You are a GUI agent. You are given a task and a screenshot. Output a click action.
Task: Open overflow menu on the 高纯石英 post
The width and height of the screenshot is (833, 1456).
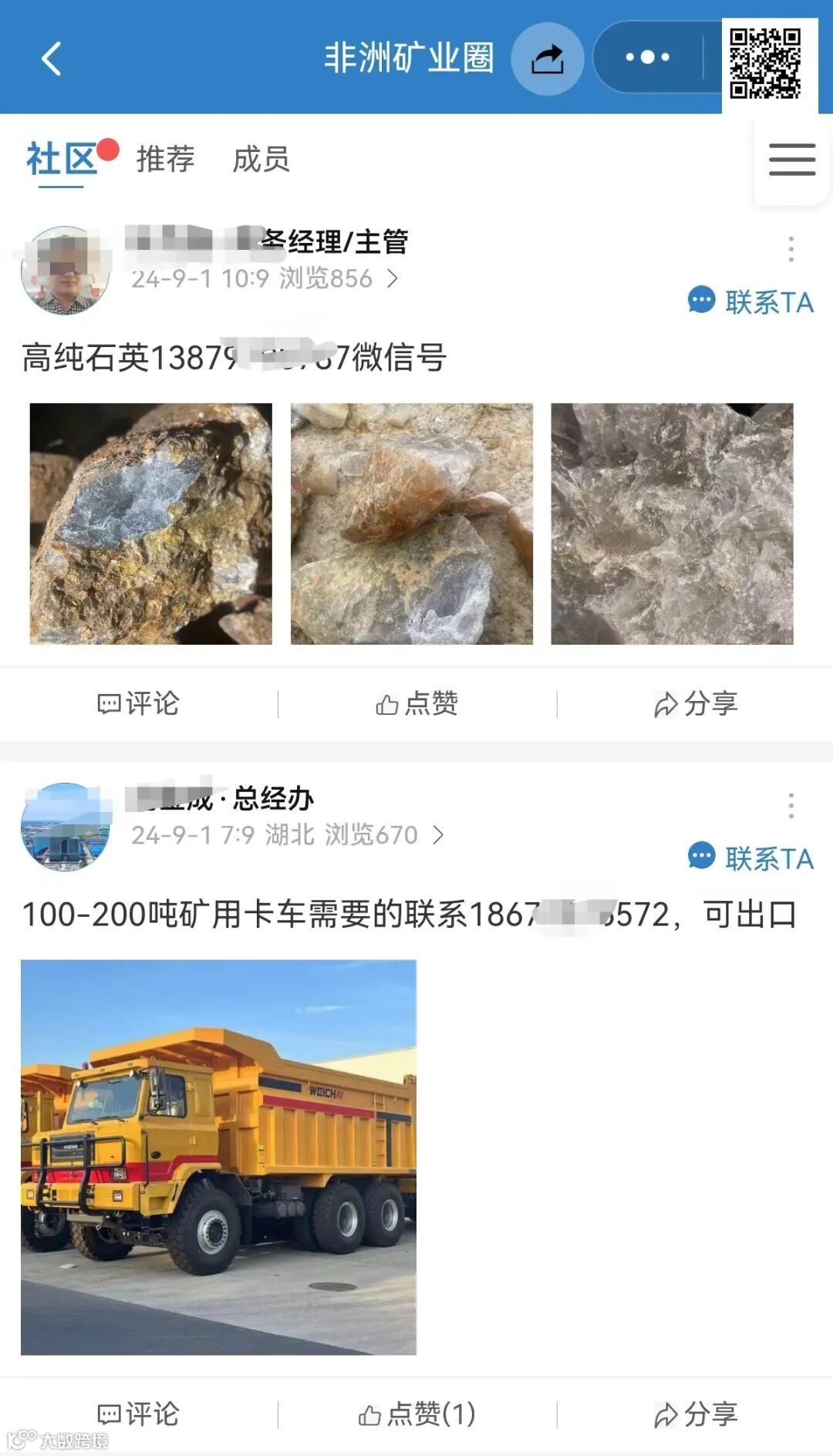point(791,249)
